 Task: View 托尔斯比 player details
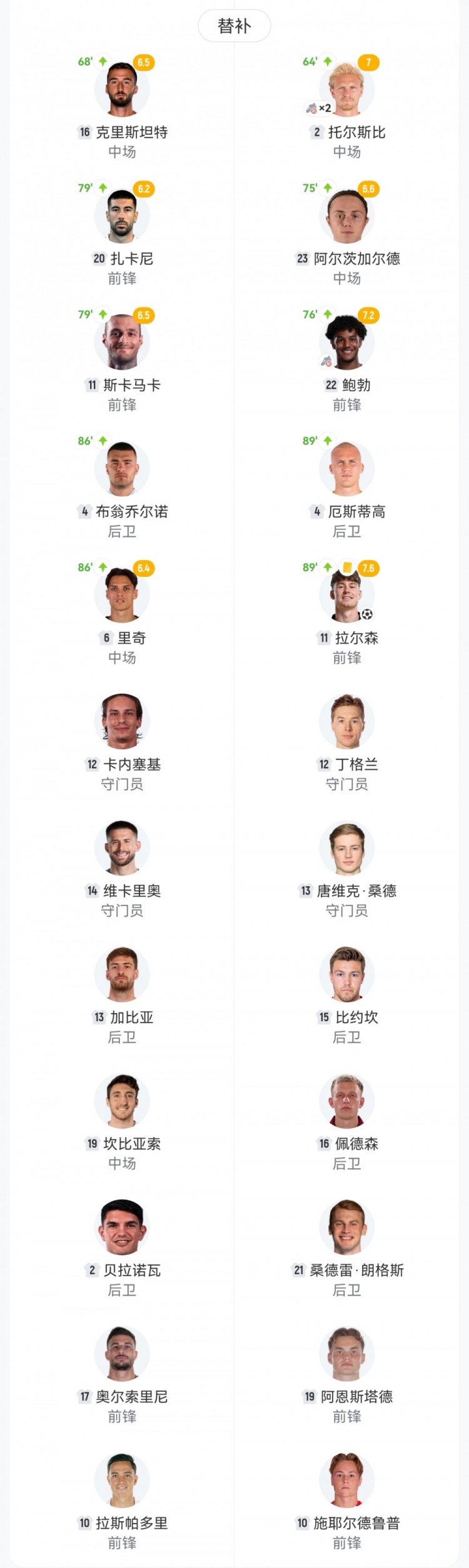pyautogui.click(x=347, y=91)
